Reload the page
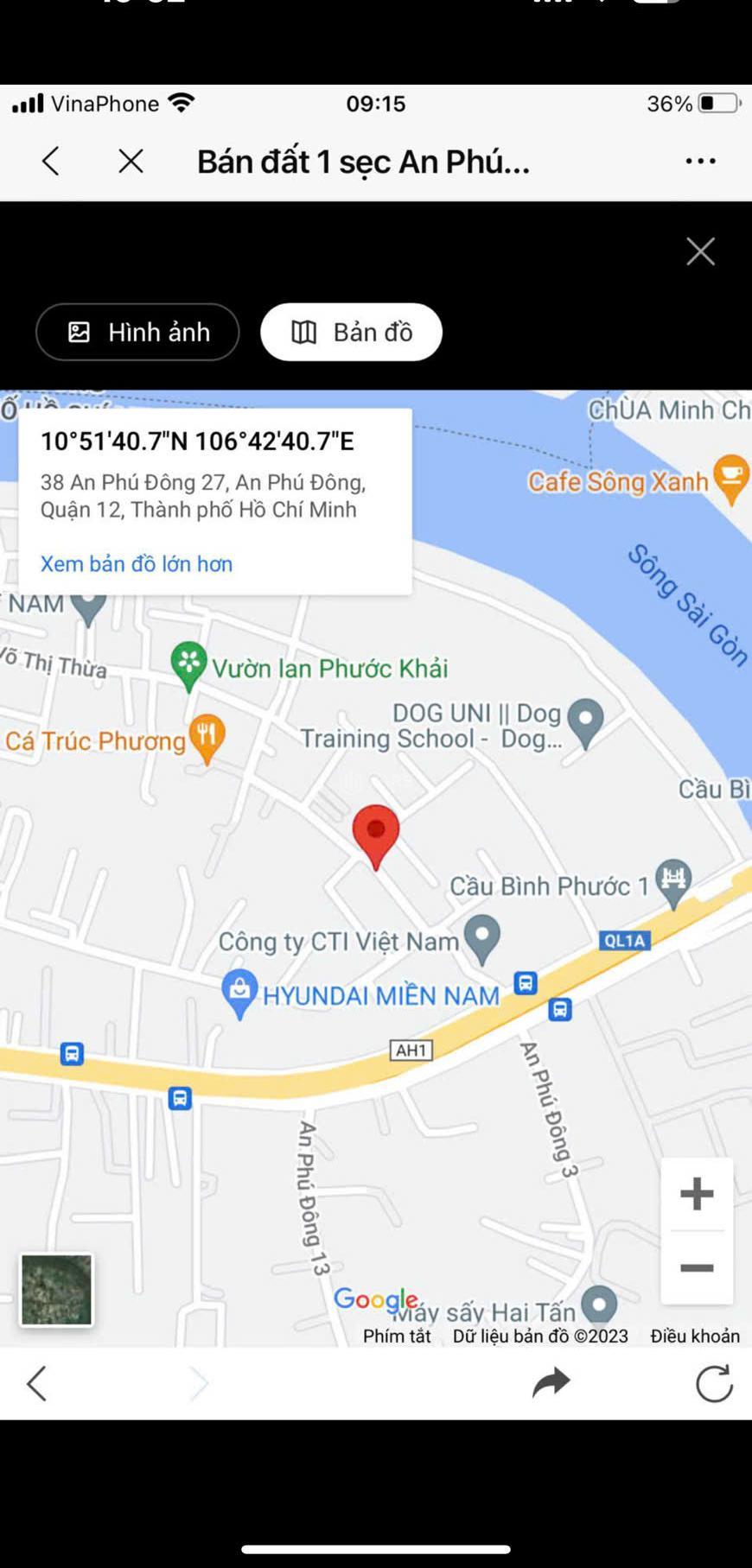752x1568 pixels. 714,1383
